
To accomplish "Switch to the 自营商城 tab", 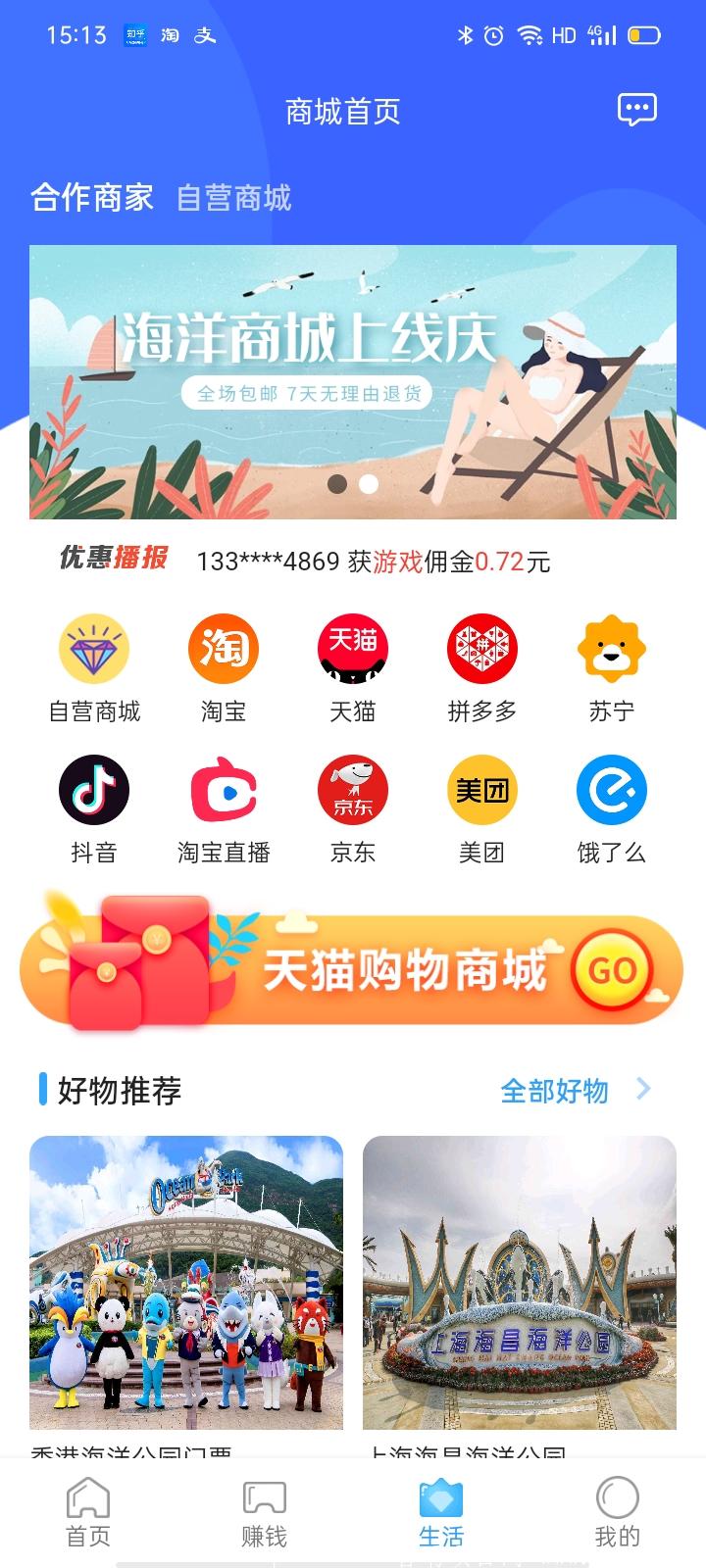I will point(235,199).
